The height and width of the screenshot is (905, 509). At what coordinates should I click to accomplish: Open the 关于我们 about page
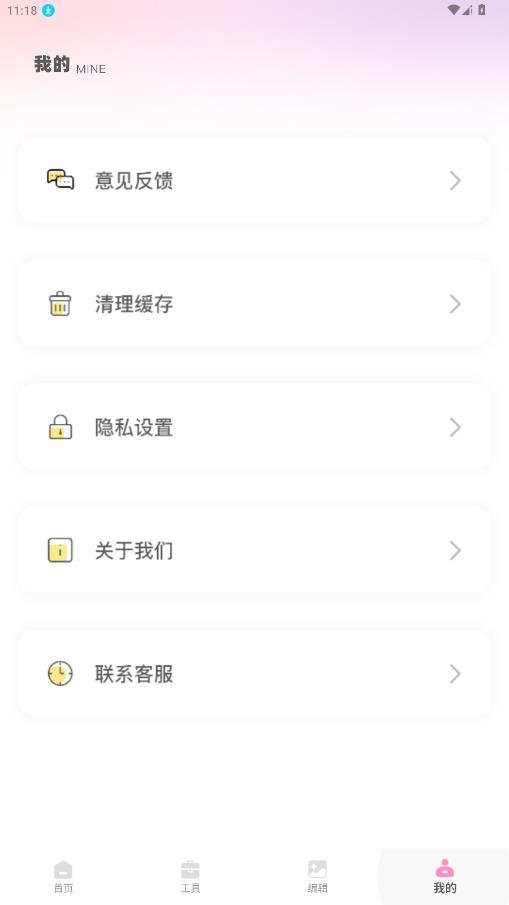point(254,551)
